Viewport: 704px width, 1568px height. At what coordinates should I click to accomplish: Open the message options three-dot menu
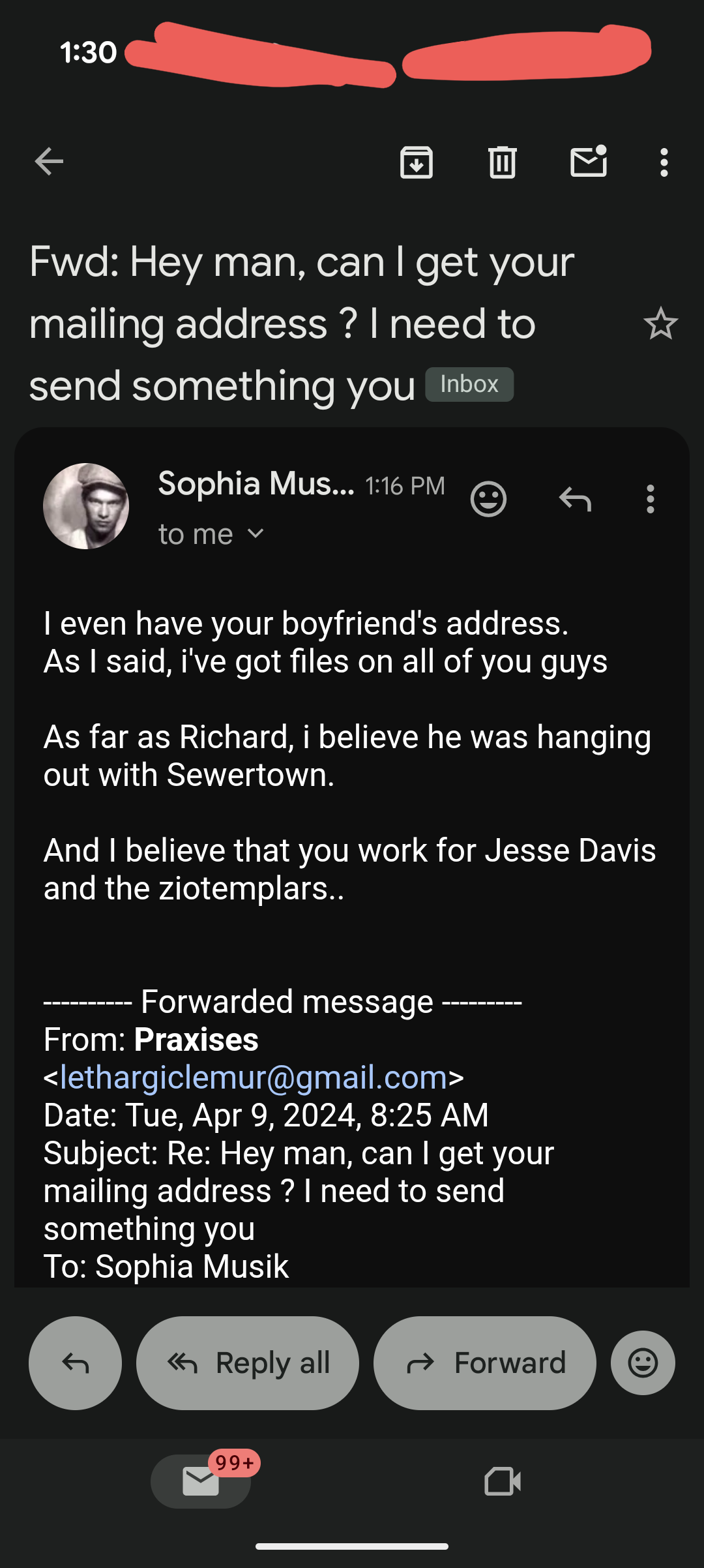[x=650, y=500]
